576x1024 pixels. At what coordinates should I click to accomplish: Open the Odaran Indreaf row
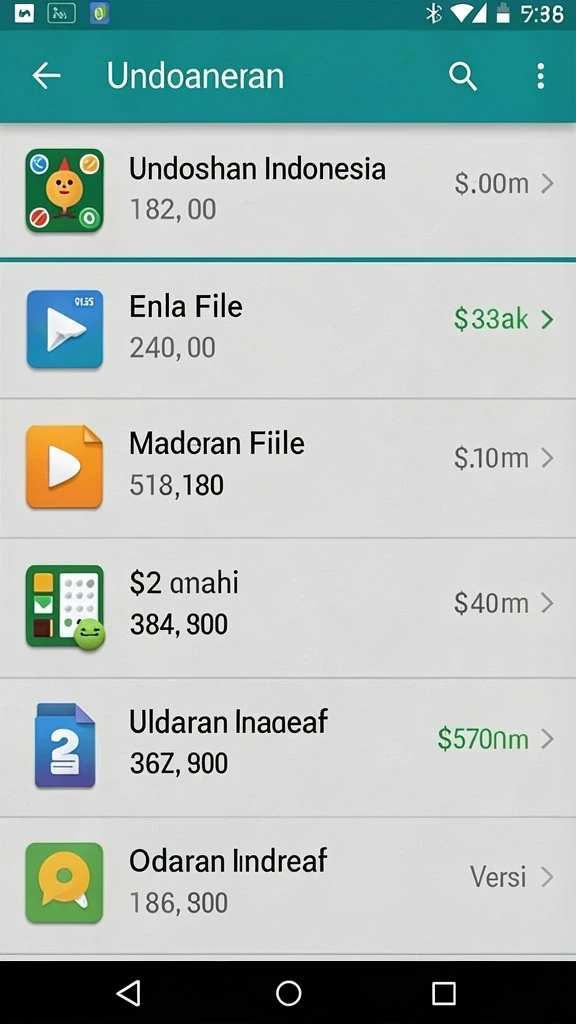click(x=288, y=886)
